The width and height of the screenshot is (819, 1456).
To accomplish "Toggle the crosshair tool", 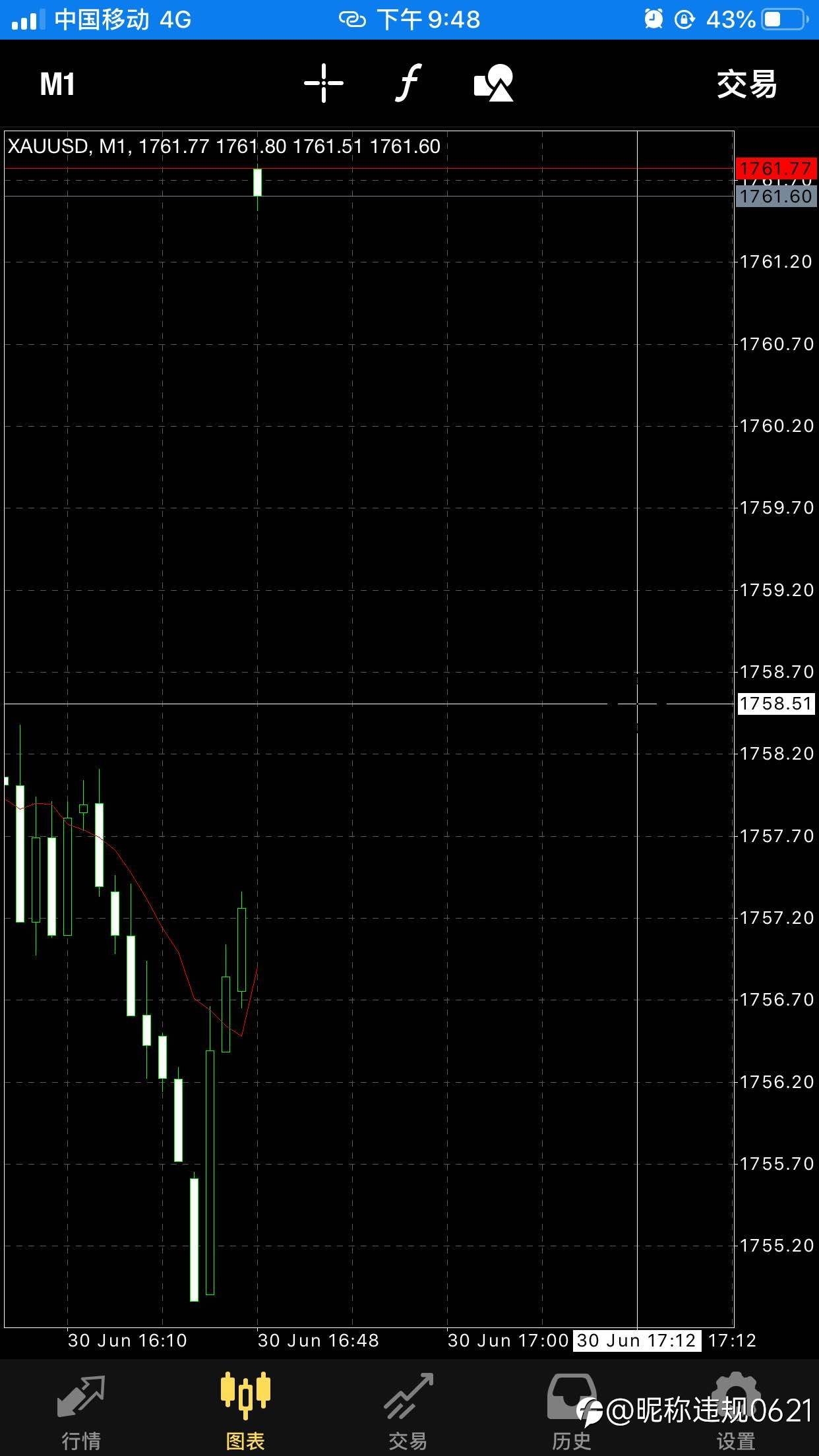I will (324, 84).
